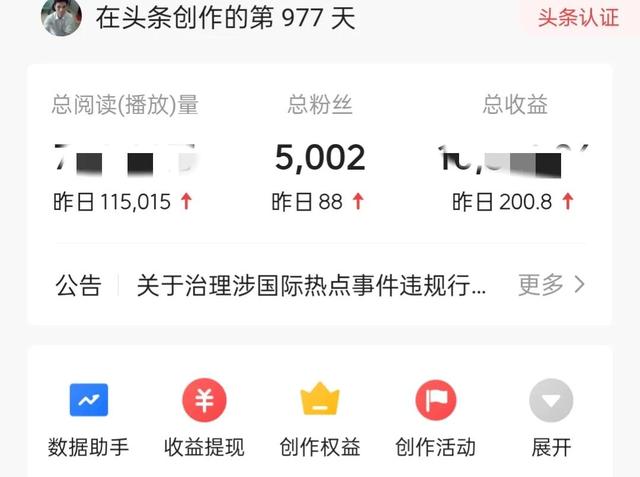Open the profile avatar
The image size is (640, 477).
61,17
